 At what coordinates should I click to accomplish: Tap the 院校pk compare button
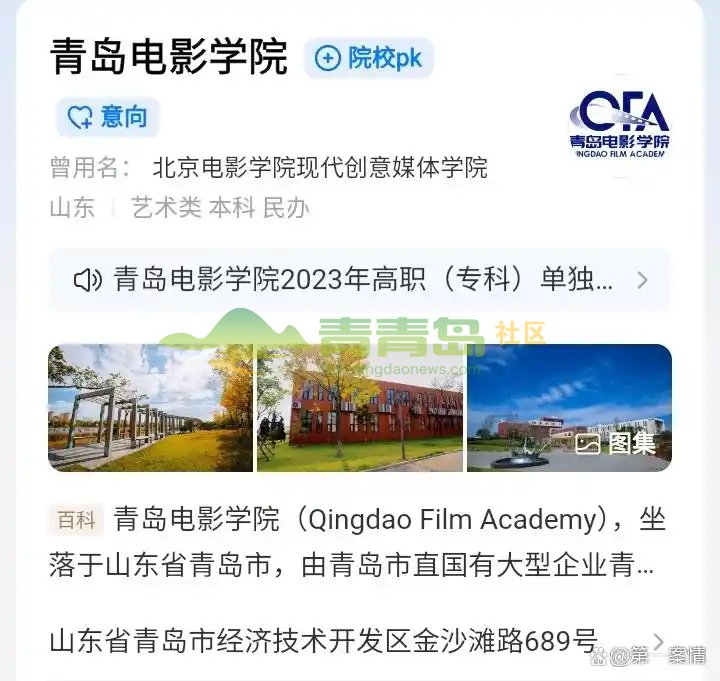click(368, 58)
